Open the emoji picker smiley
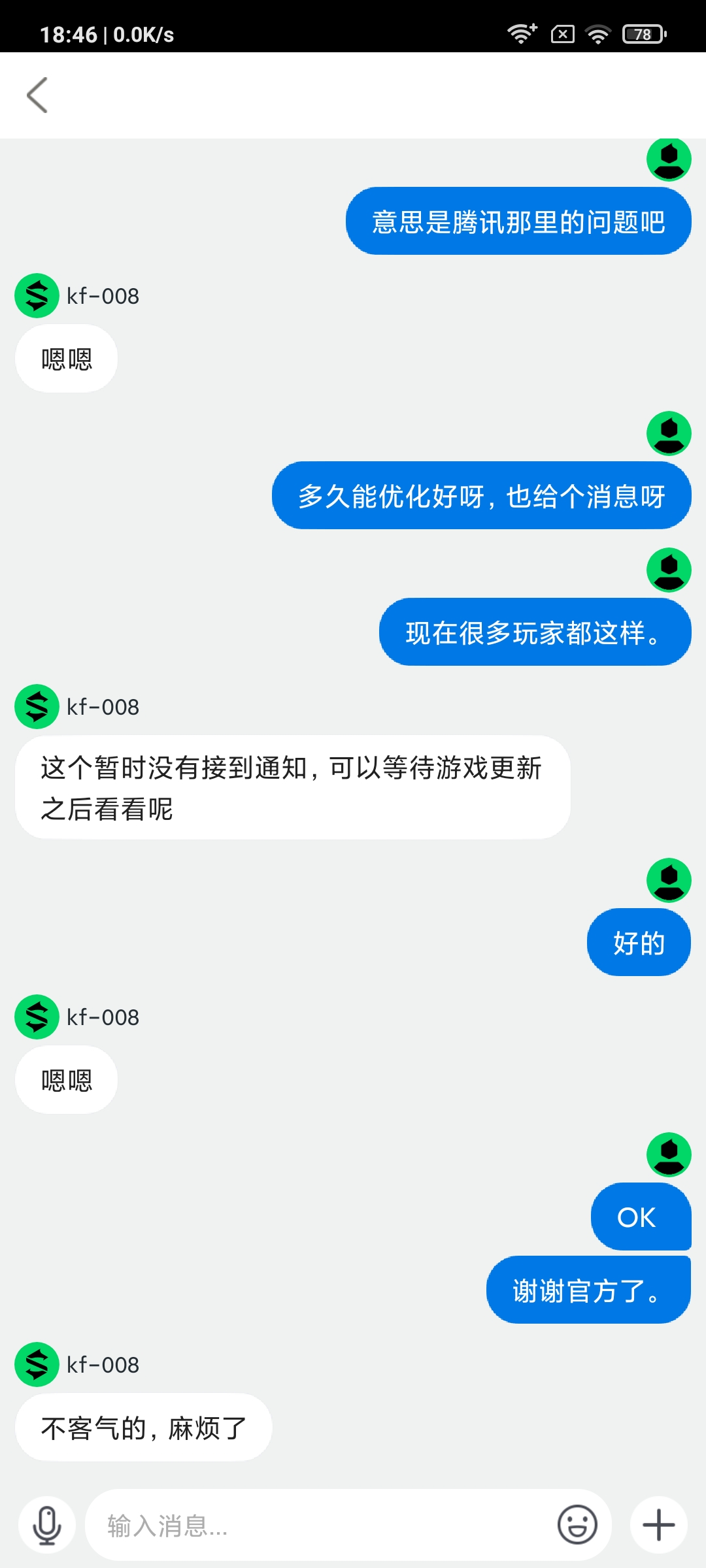Screen dimensions: 706x1568 [577, 1526]
